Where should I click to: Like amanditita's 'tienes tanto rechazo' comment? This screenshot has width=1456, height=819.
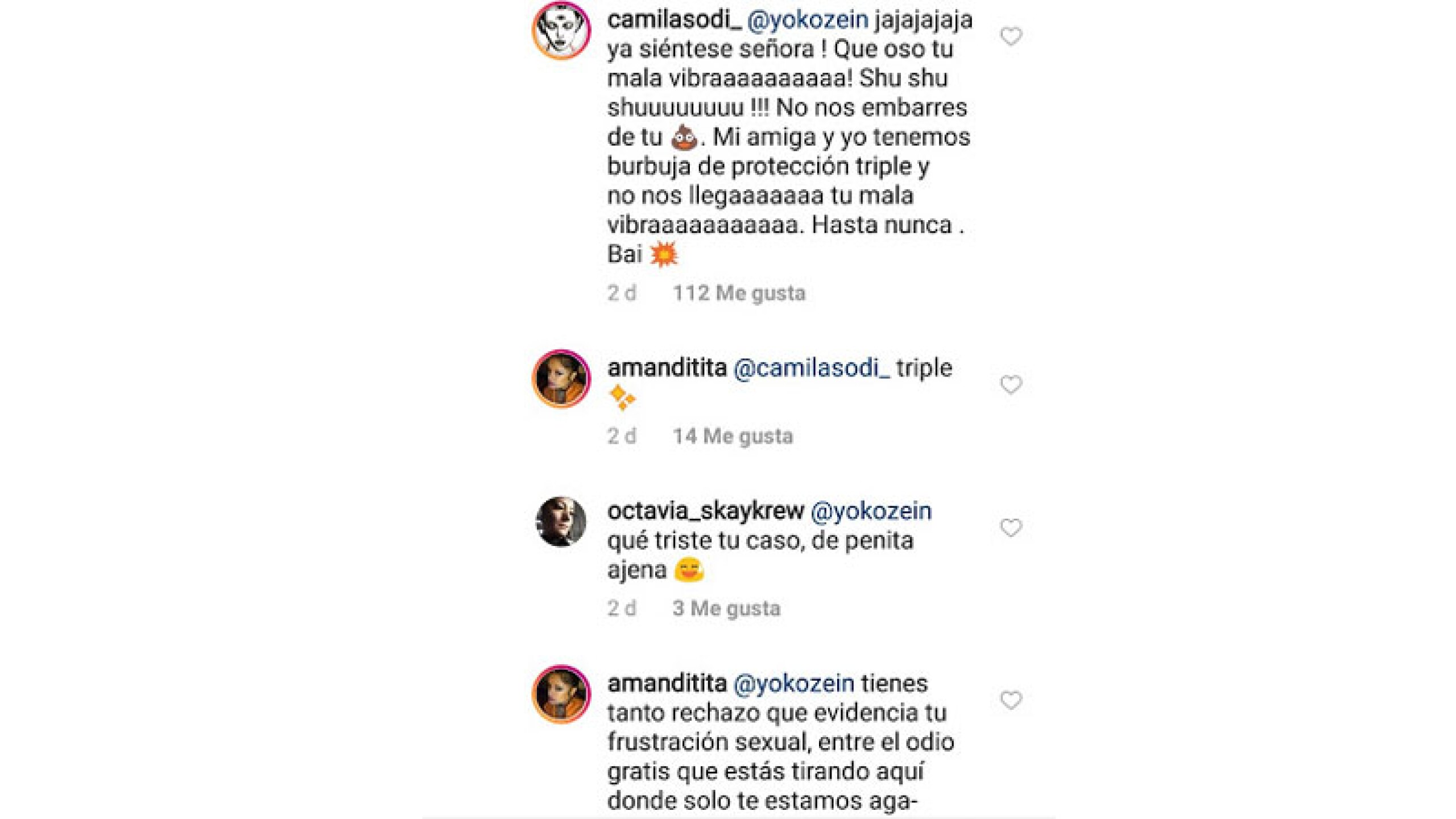[x=1011, y=700]
